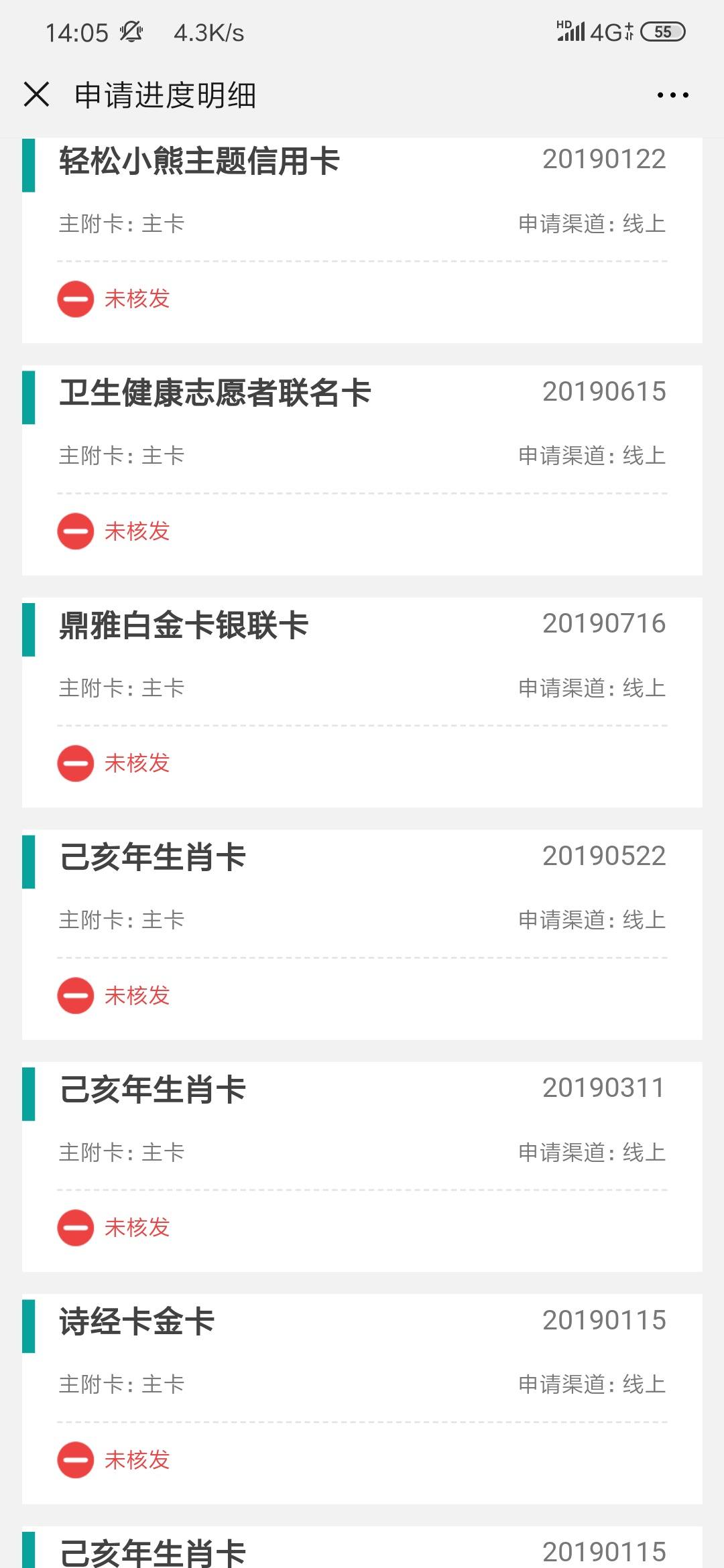Screen dimensions: 724x1568
Task: Open the 鼎雅白金卡银联卡 application card
Action: (362, 703)
